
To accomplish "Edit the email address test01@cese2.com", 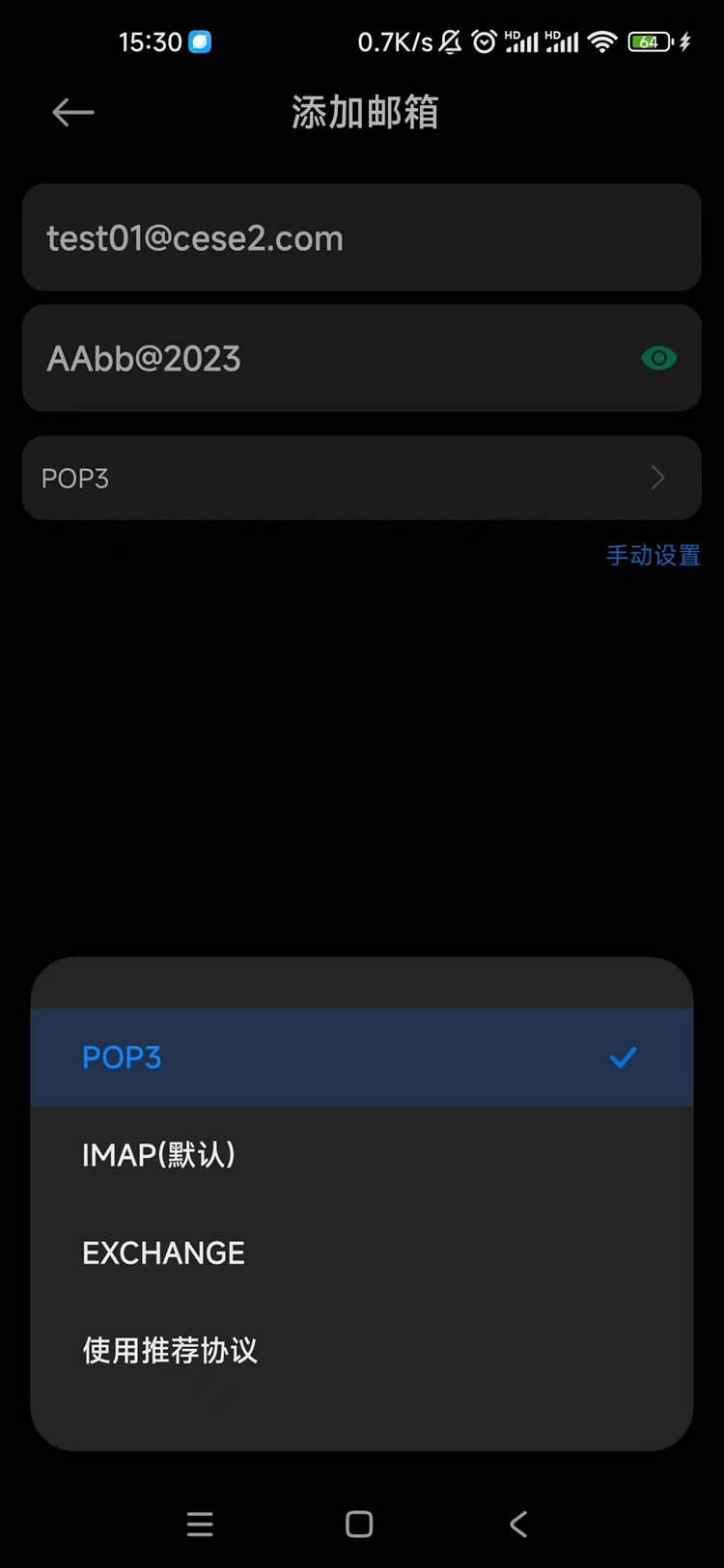I will 361,238.
